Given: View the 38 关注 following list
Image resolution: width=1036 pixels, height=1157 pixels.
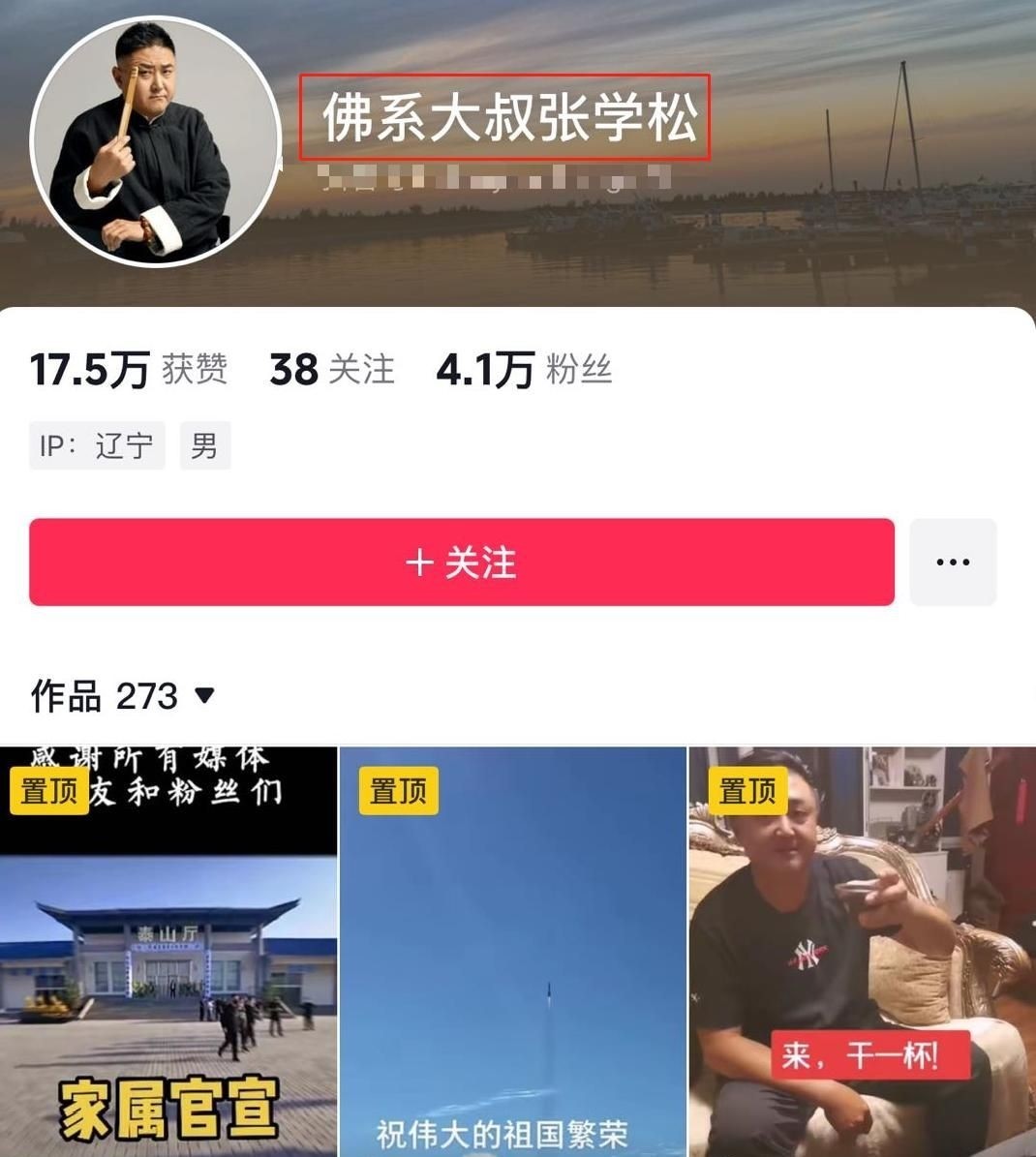Looking at the screenshot, I should tap(332, 370).
